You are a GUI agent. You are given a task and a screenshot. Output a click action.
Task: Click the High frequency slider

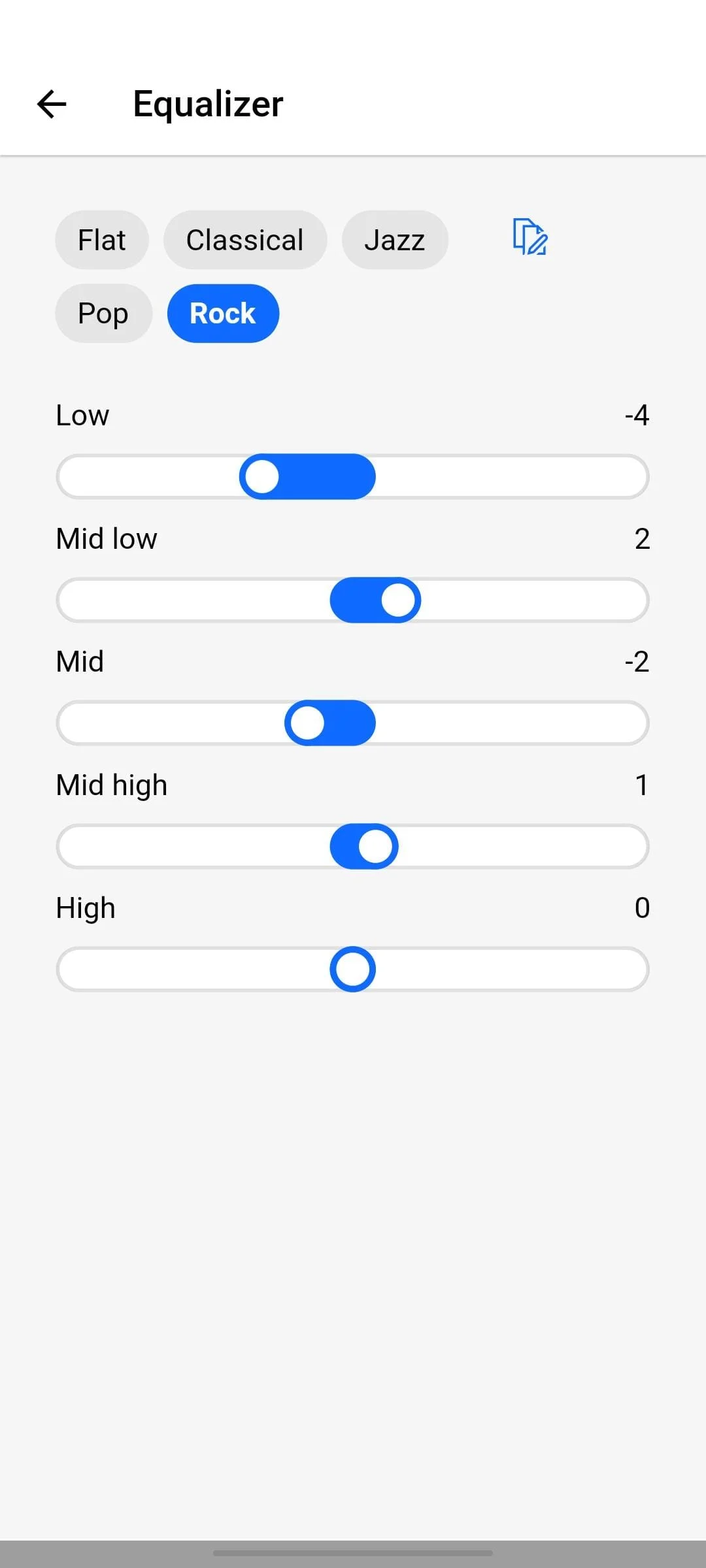(353, 968)
